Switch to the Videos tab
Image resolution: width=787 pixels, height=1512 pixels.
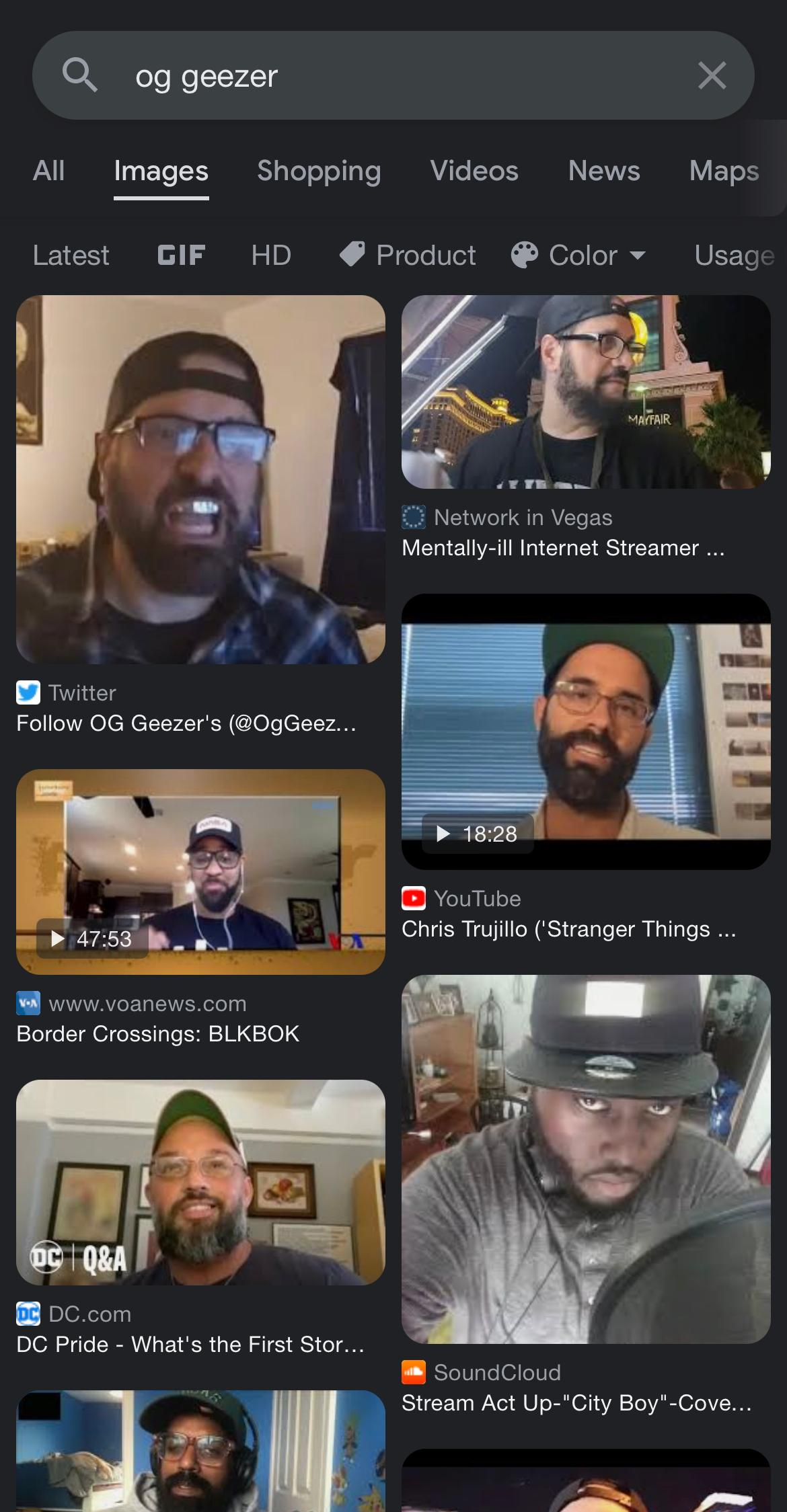point(474,171)
